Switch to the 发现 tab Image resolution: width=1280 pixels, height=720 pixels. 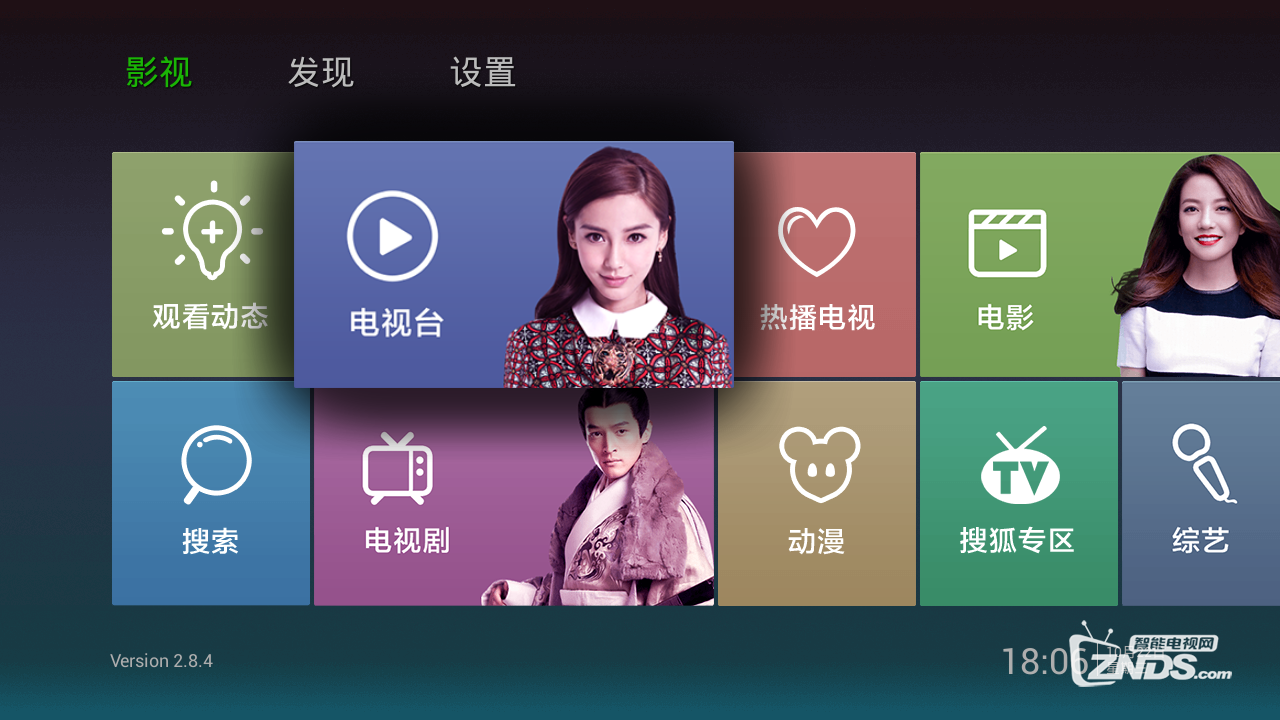click(x=321, y=73)
